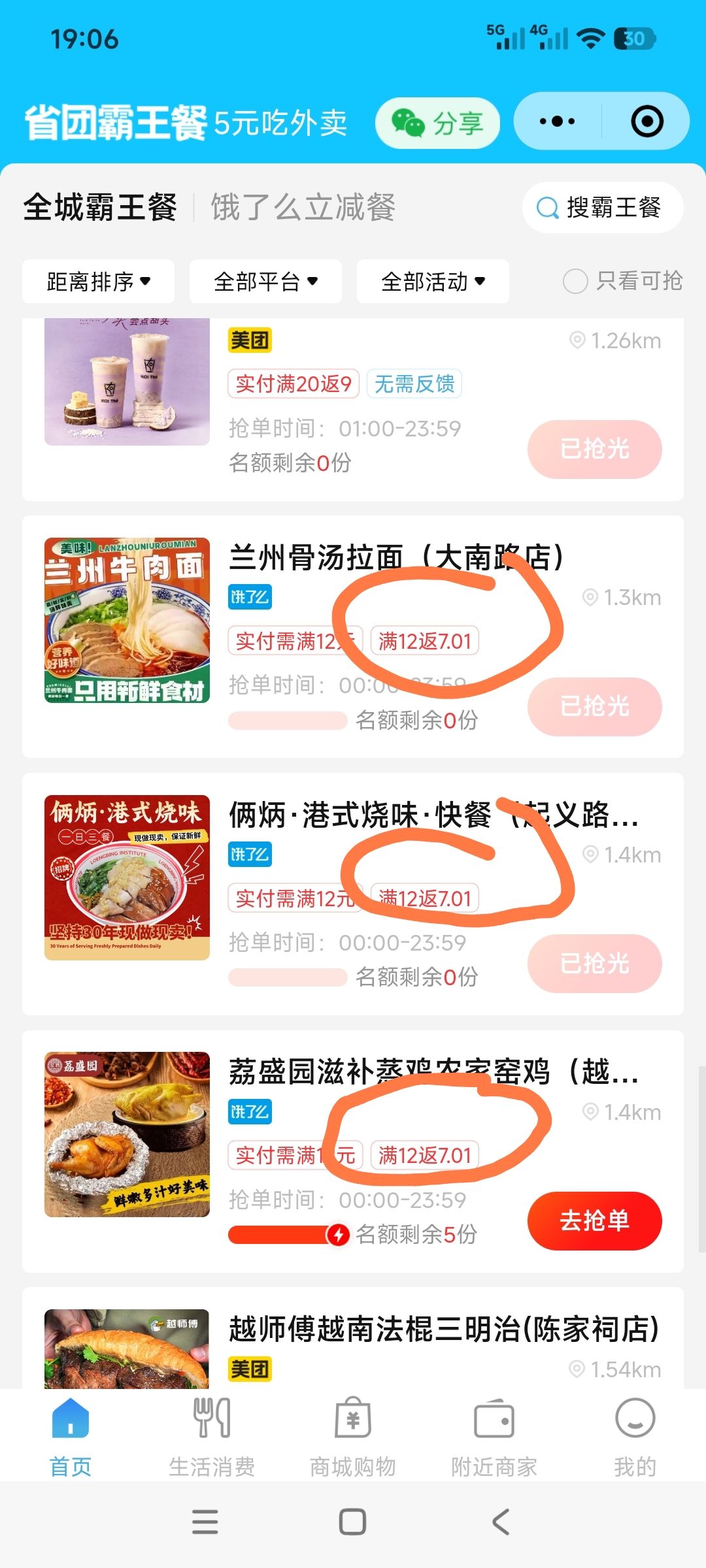The height and width of the screenshot is (1568, 706).
Task: Share via the WeChat 分享 button
Action: pyautogui.click(x=437, y=123)
